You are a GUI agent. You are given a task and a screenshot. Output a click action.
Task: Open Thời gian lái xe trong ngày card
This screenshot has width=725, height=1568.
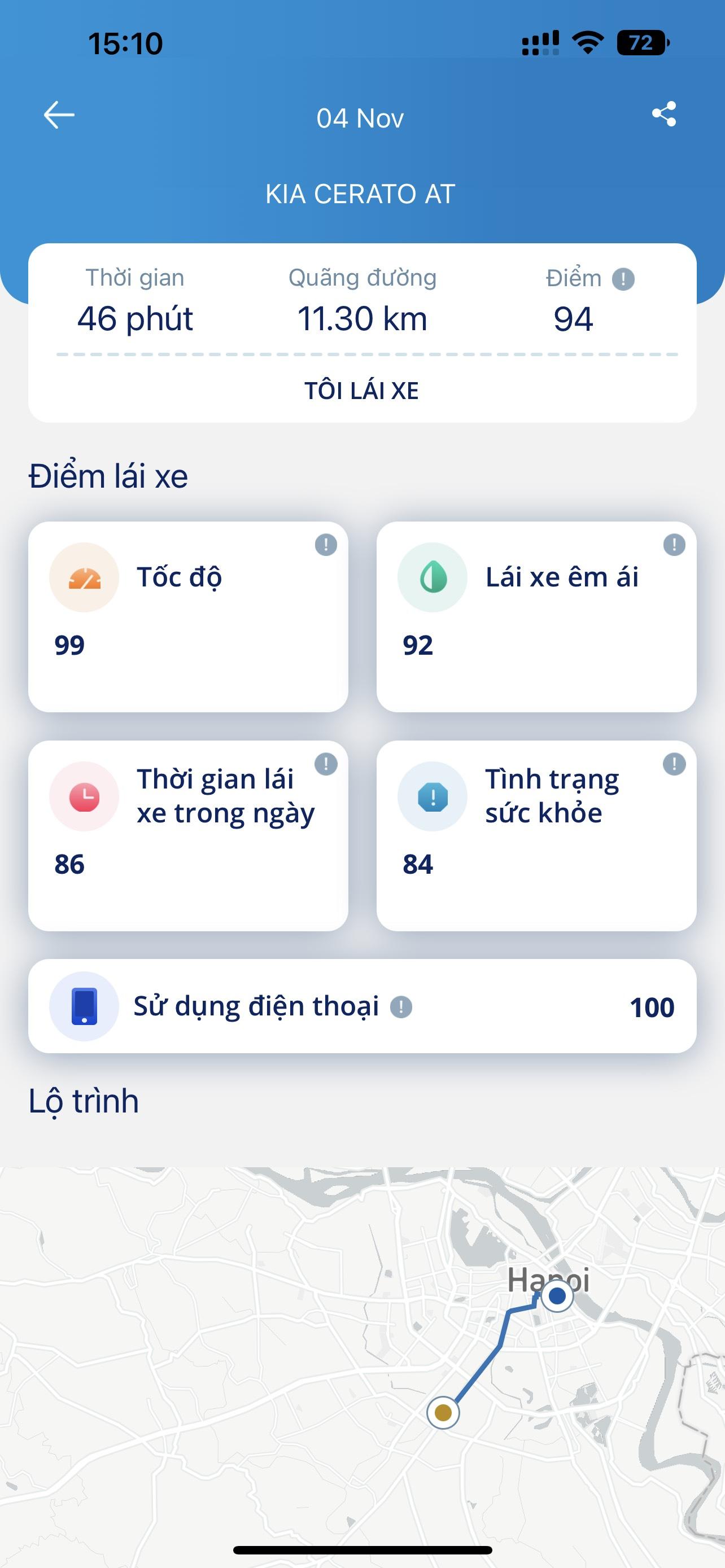point(188,835)
